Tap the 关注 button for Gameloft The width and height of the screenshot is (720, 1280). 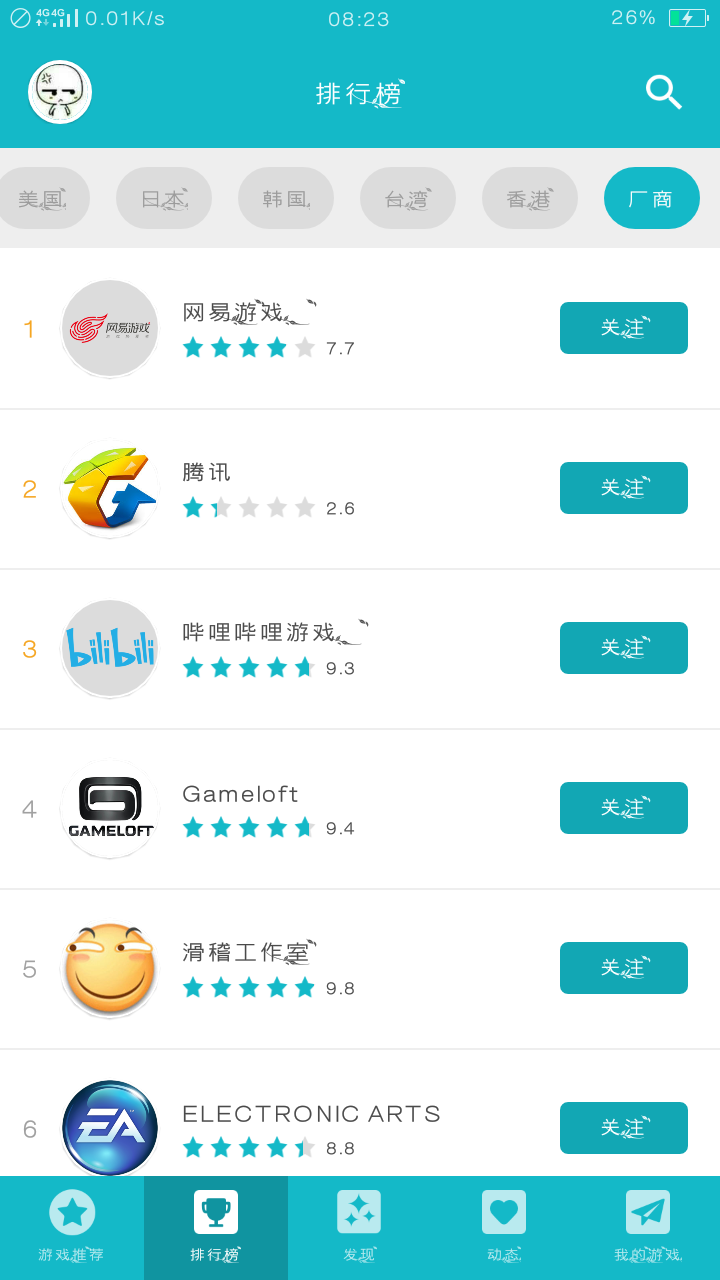click(x=623, y=808)
